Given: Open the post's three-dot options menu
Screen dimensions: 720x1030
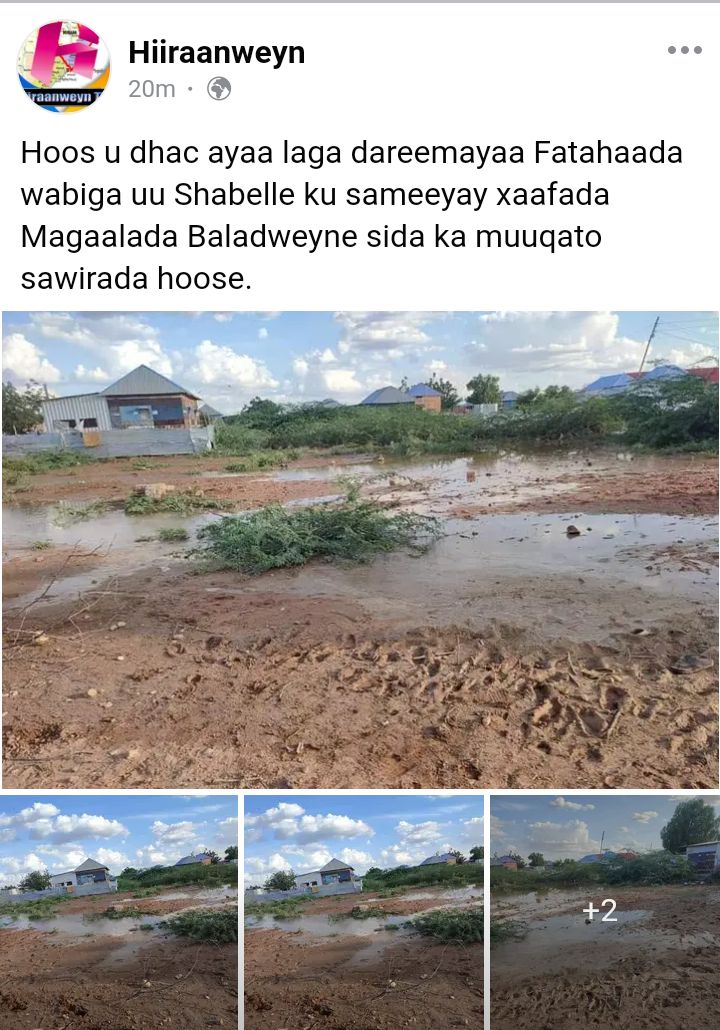Looking at the screenshot, I should pyautogui.click(x=684, y=51).
